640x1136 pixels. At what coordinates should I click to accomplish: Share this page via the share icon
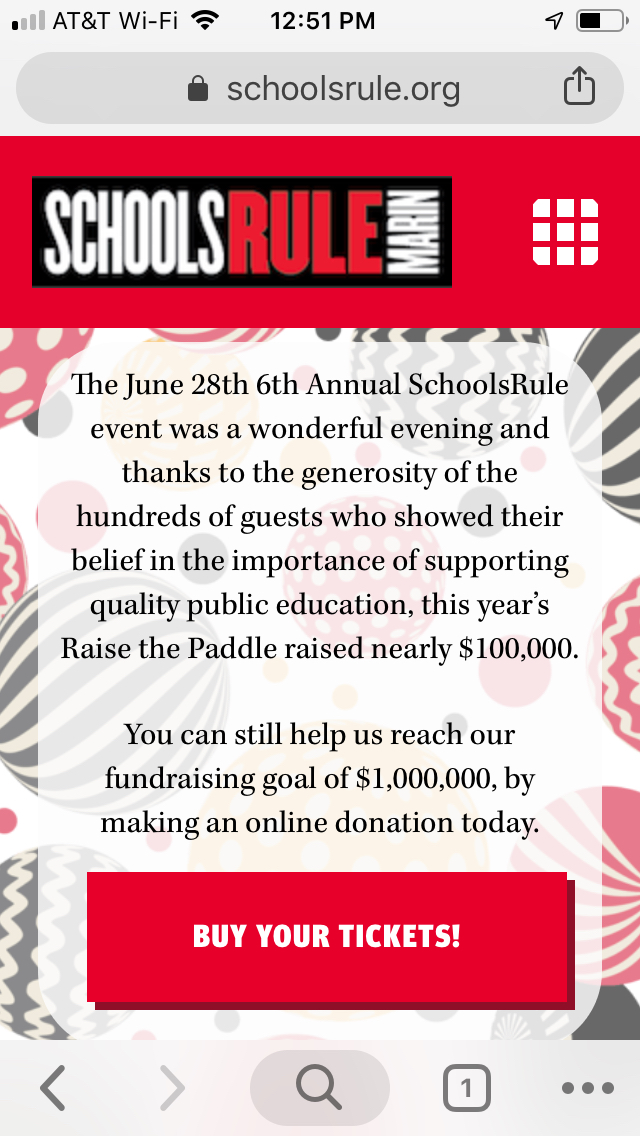point(579,86)
